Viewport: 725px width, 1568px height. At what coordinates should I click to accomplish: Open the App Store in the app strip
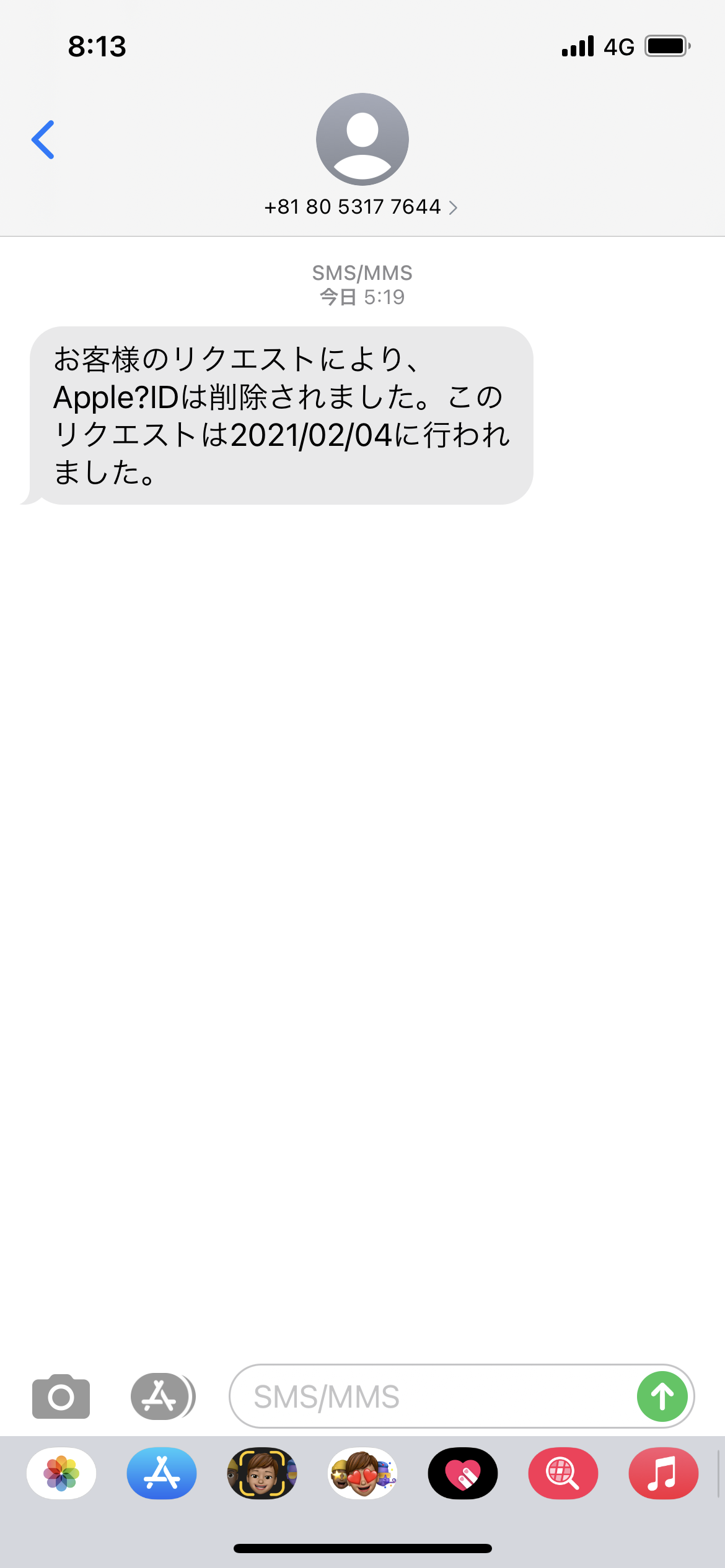tap(162, 1473)
